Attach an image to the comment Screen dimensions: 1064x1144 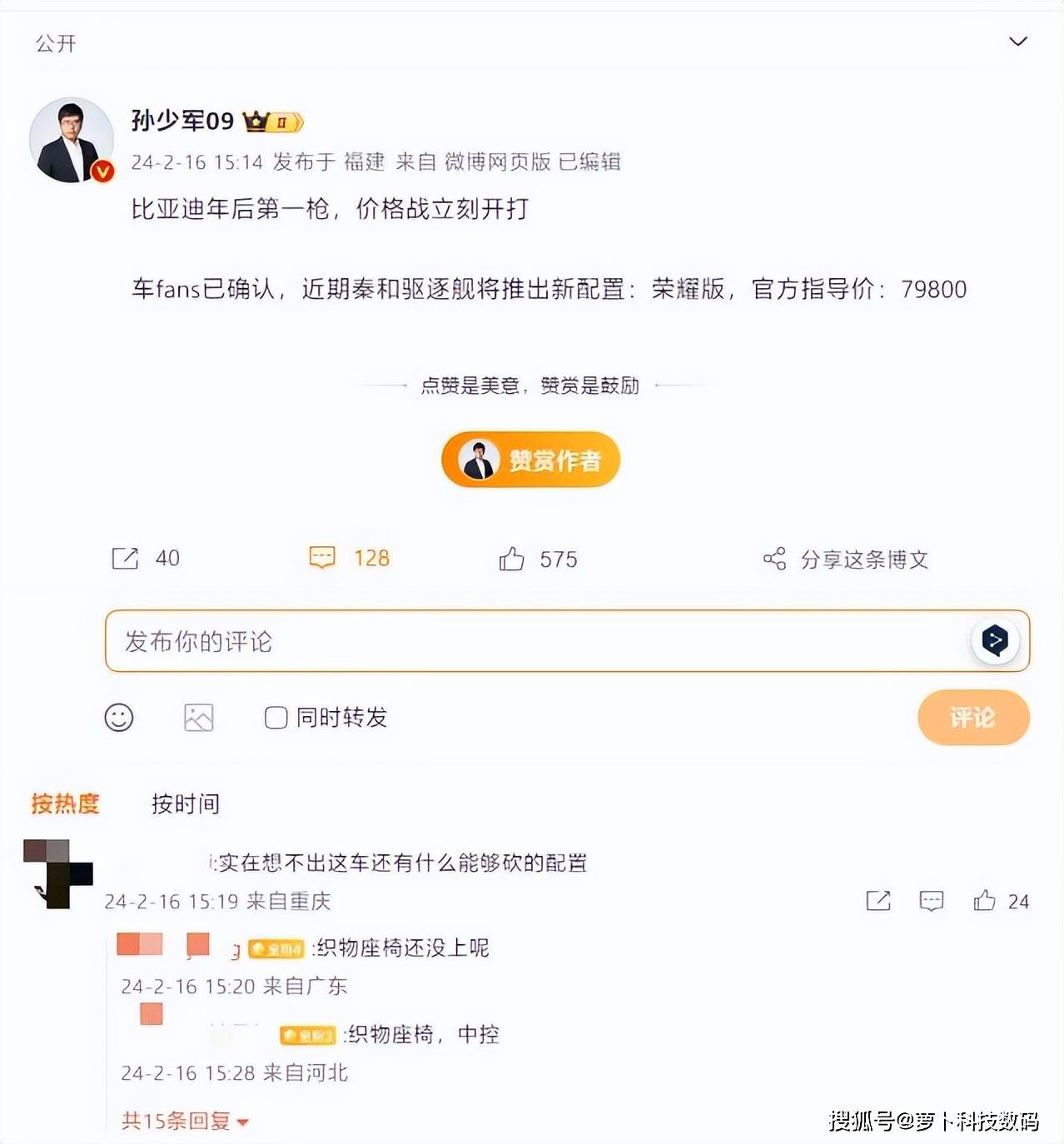pyautogui.click(x=199, y=717)
